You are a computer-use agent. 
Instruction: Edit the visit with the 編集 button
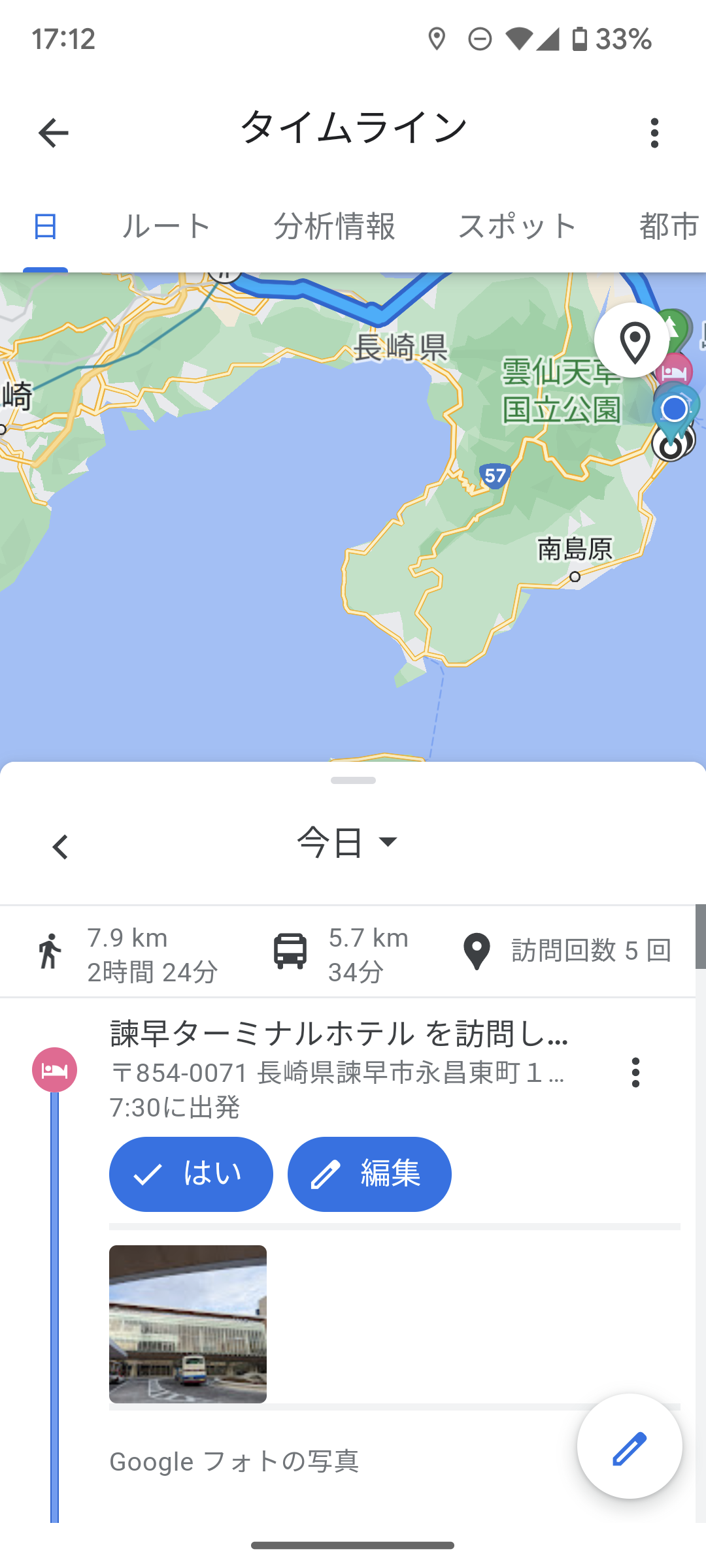point(369,1174)
